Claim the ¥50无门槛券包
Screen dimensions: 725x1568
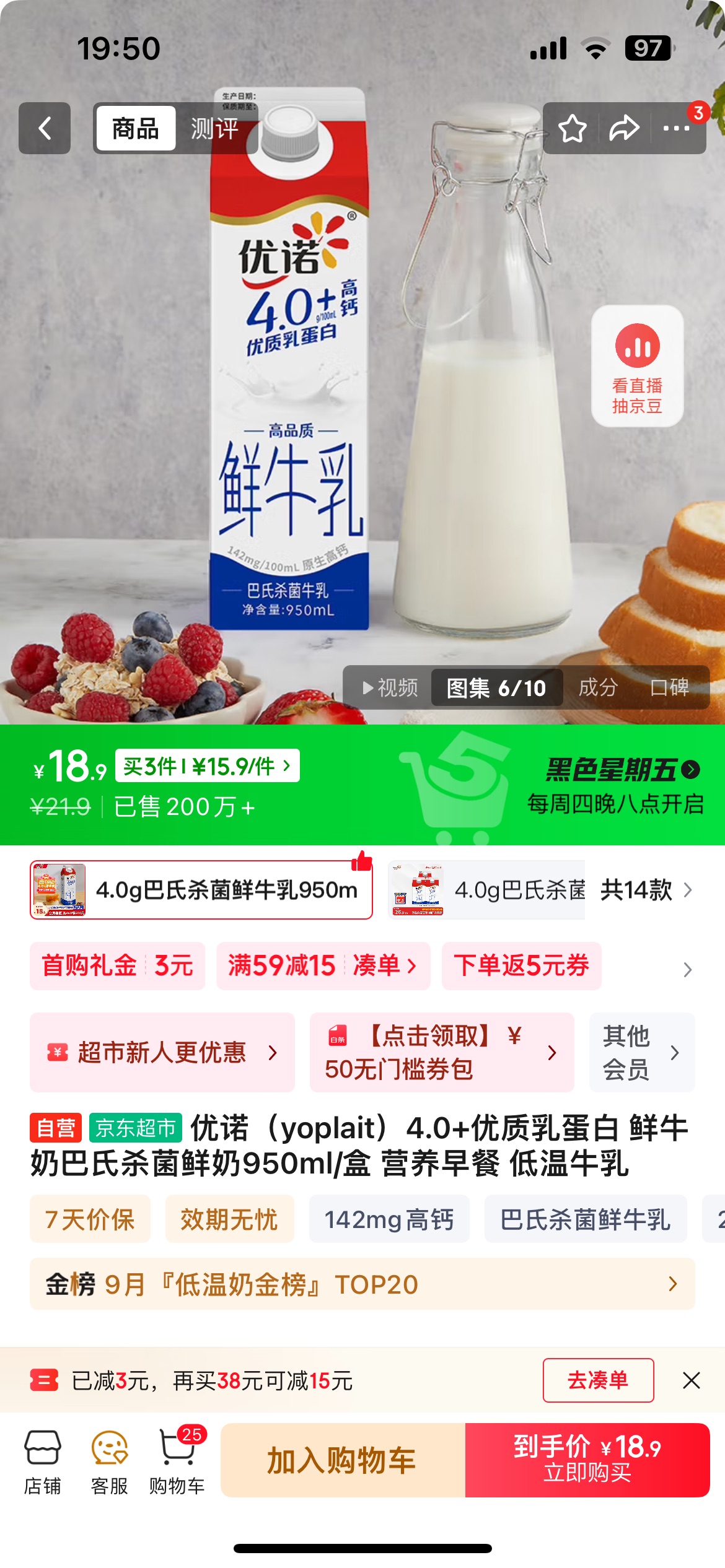pos(442,1052)
